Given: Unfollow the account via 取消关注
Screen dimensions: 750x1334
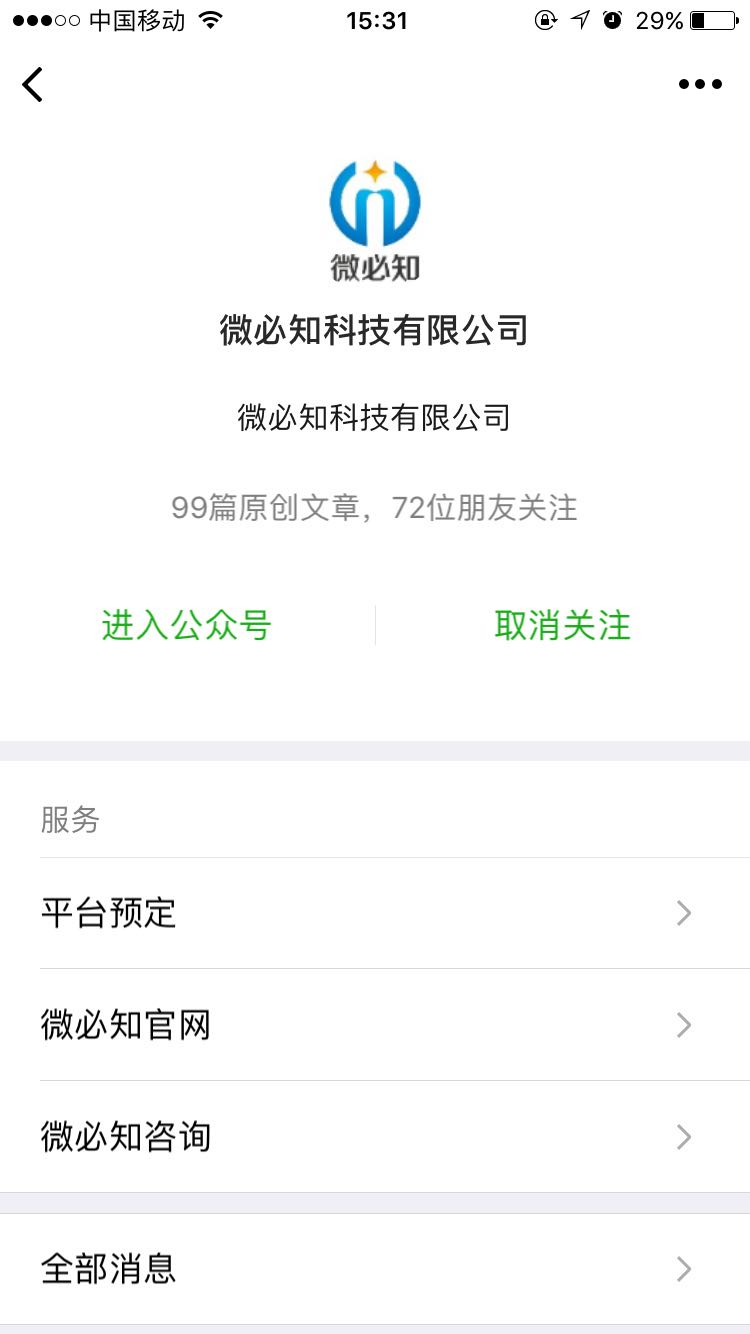Looking at the screenshot, I should click(x=562, y=626).
